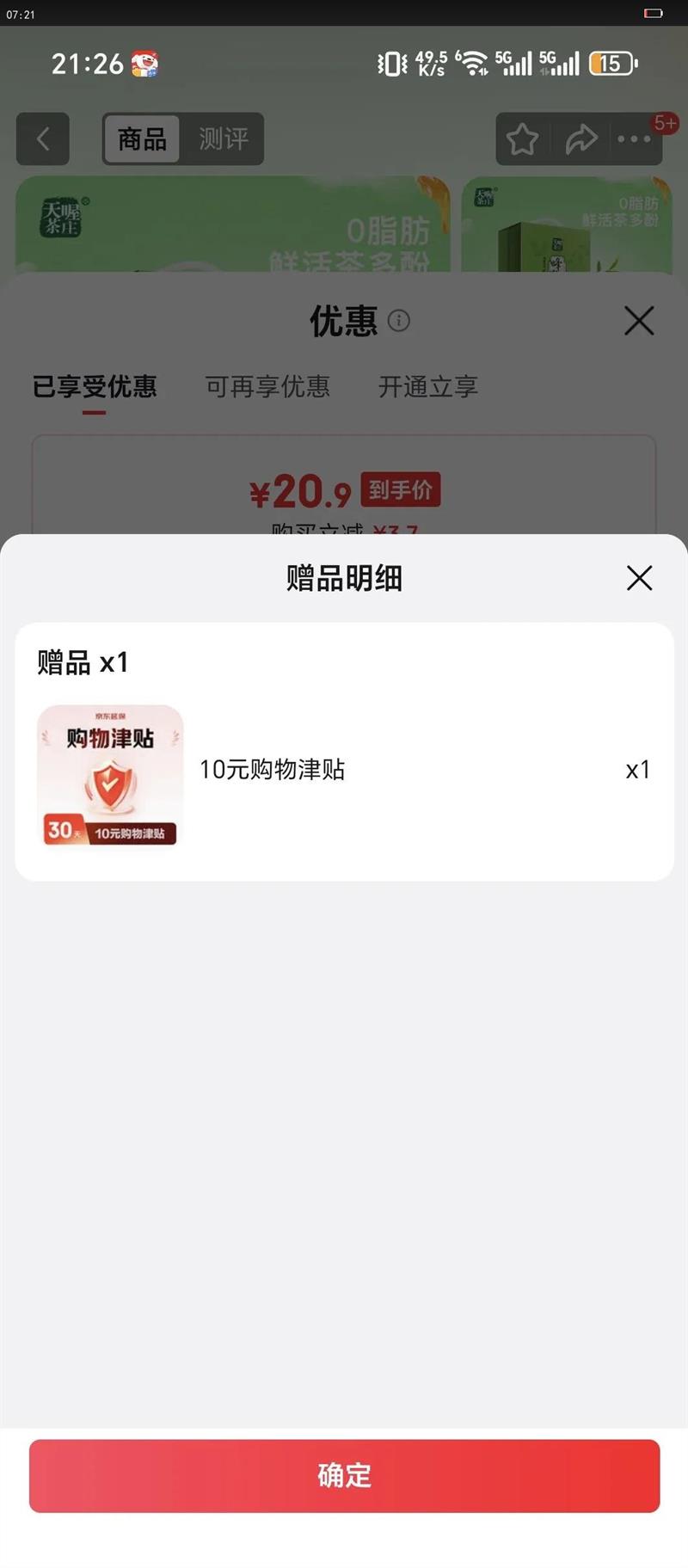Switch to 可再享优惠 tab
688x1568 pixels.
(267, 387)
